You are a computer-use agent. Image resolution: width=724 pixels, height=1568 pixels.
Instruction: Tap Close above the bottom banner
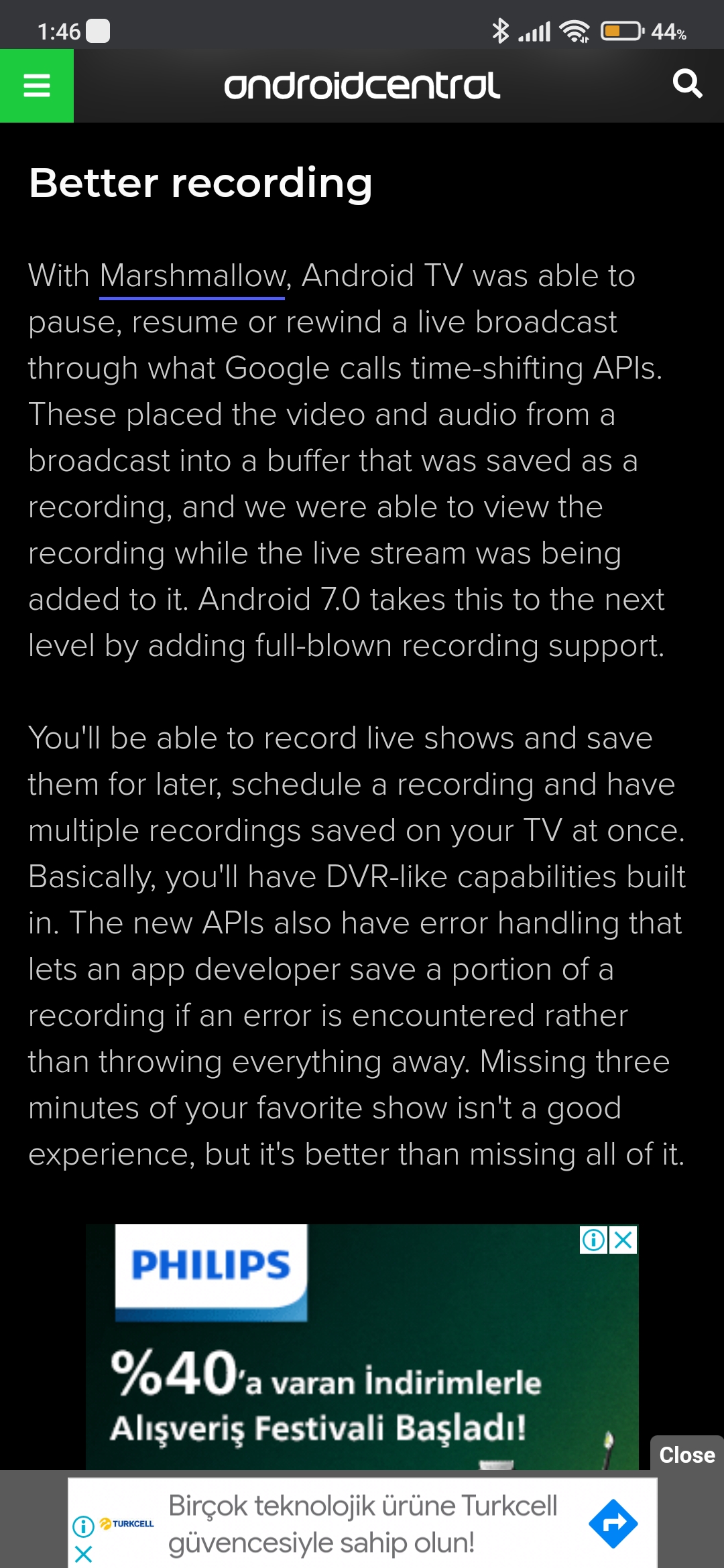tap(687, 1455)
